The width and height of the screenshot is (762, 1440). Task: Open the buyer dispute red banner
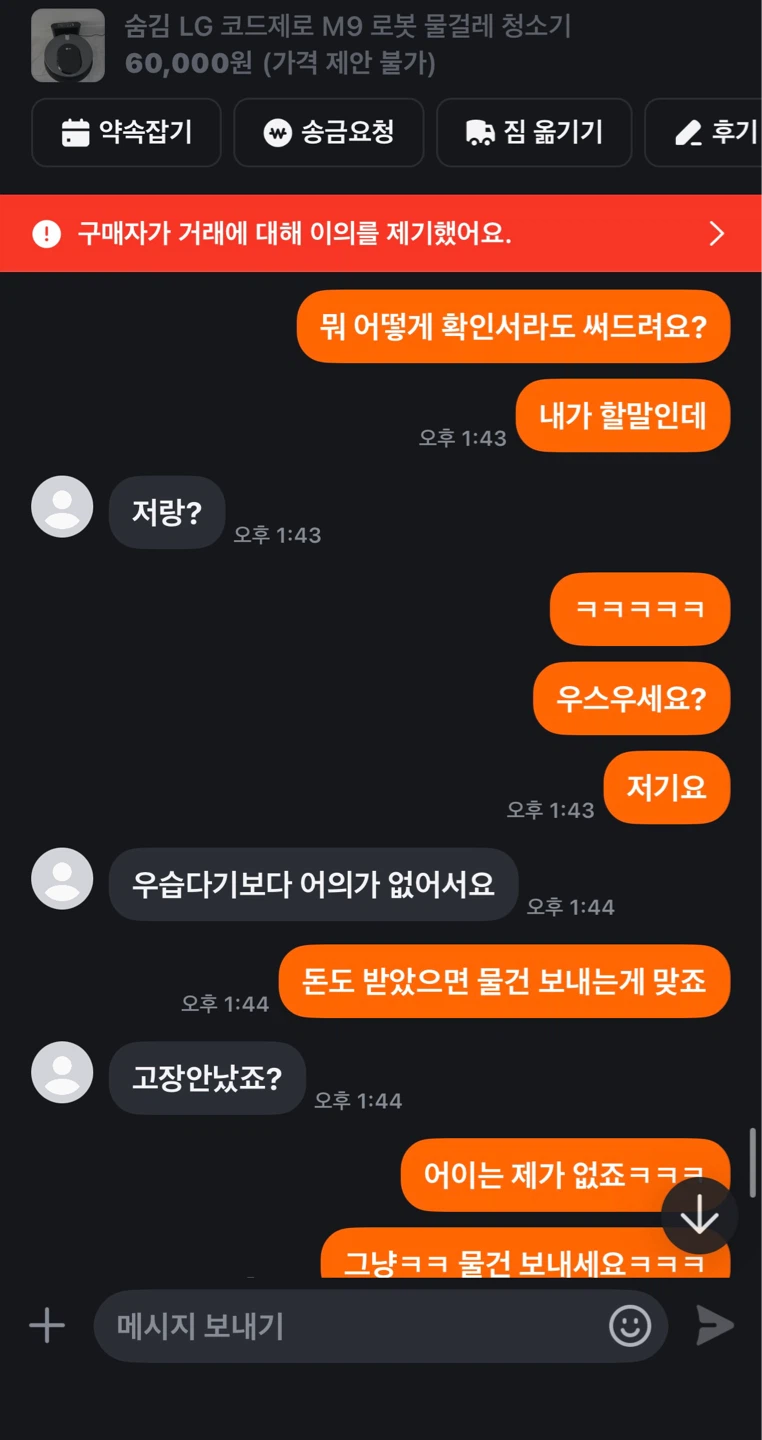click(x=381, y=233)
